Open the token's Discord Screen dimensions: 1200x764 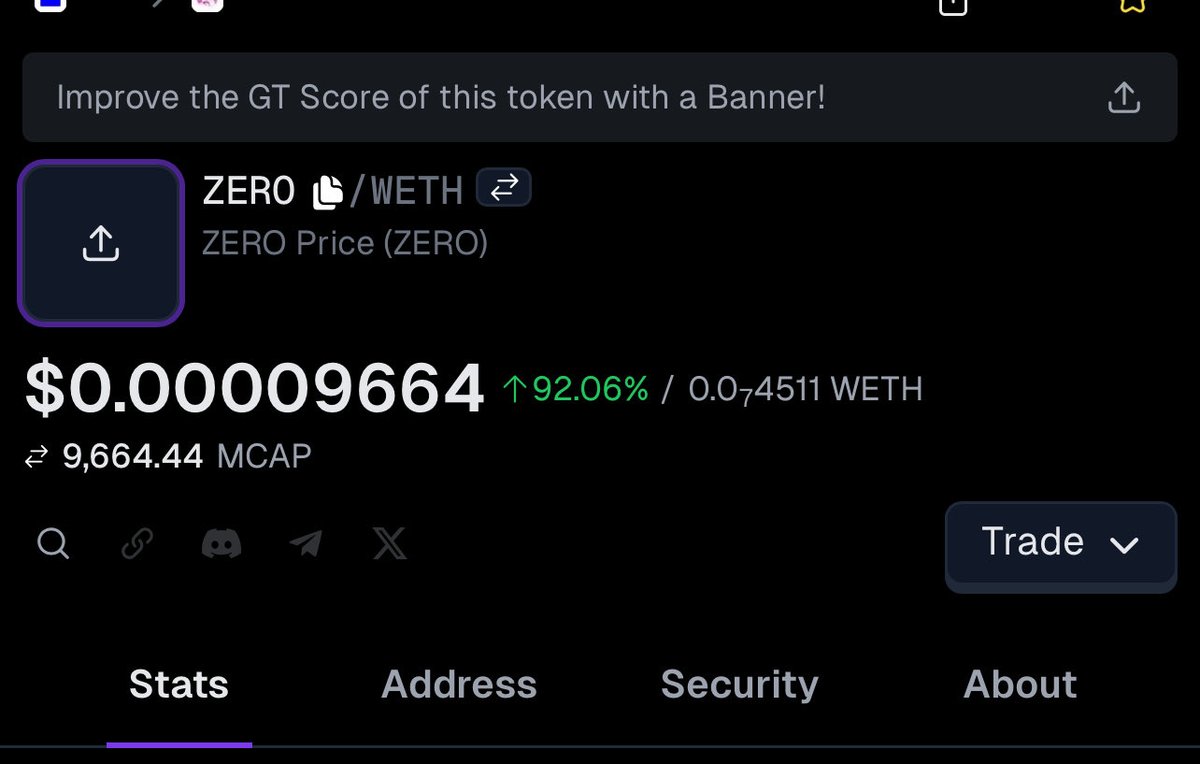pos(221,544)
